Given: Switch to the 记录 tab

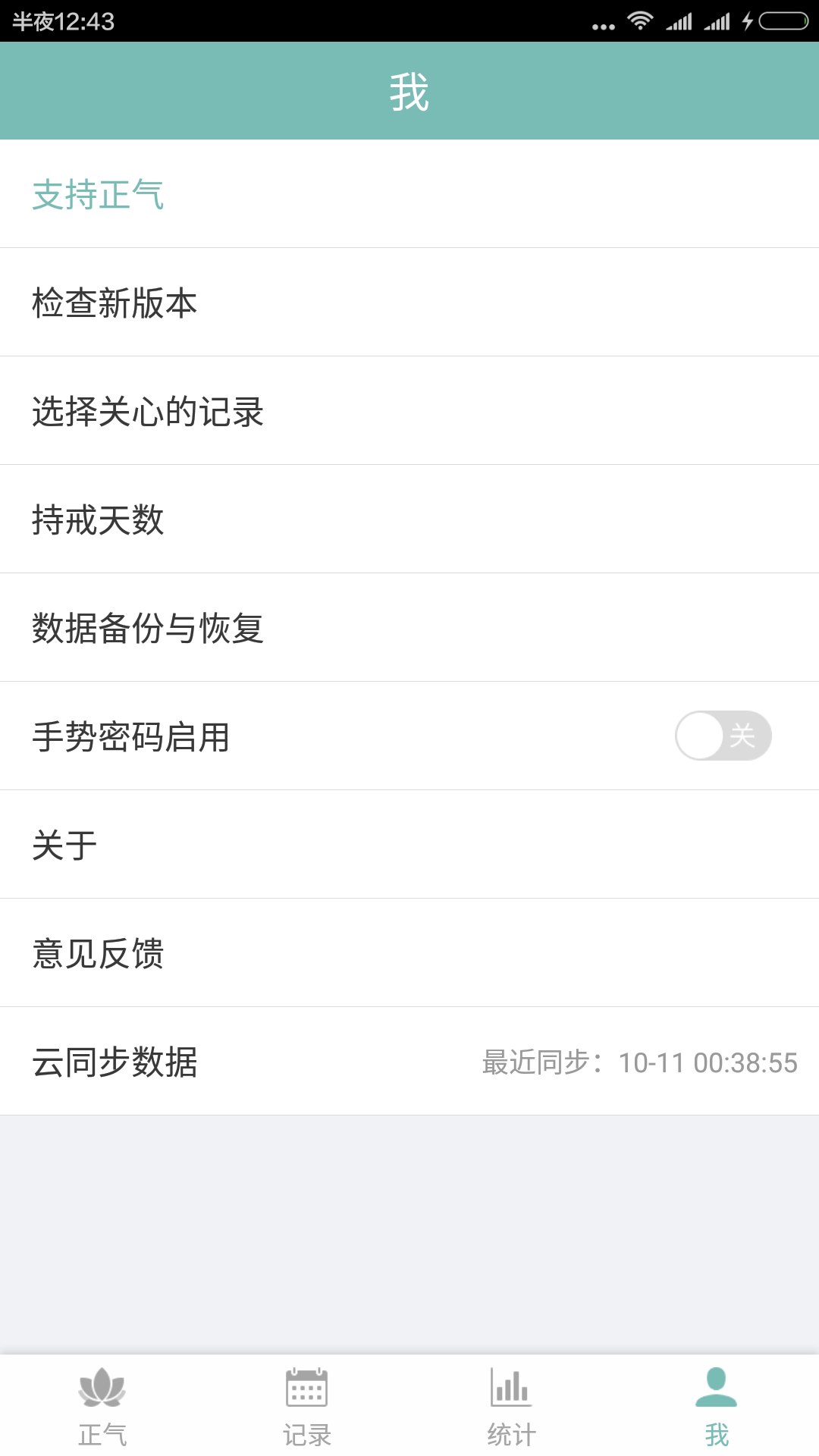Looking at the screenshot, I should click(x=307, y=1406).
